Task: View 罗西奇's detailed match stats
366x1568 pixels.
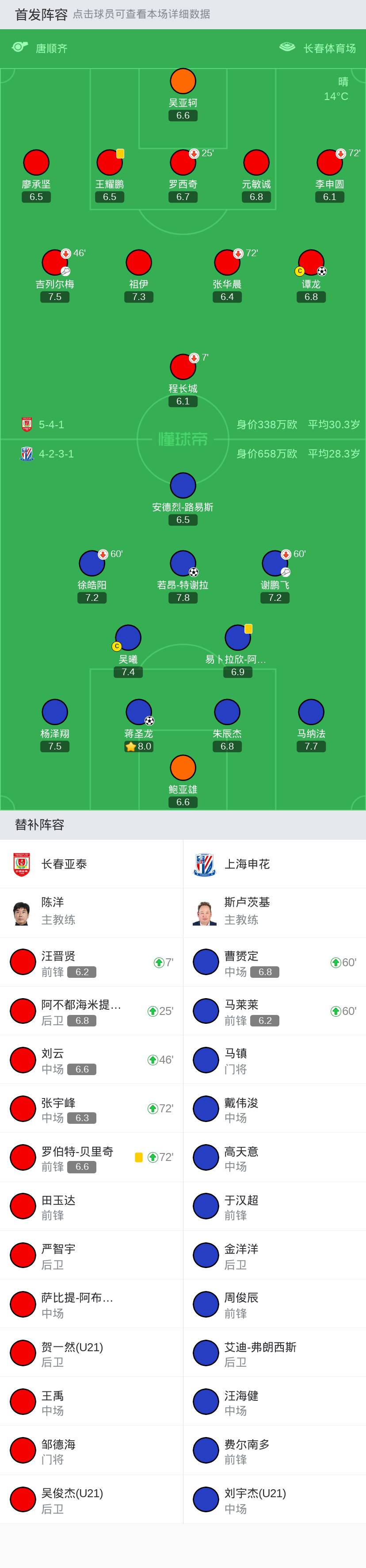Action: (x=183, y=163)
